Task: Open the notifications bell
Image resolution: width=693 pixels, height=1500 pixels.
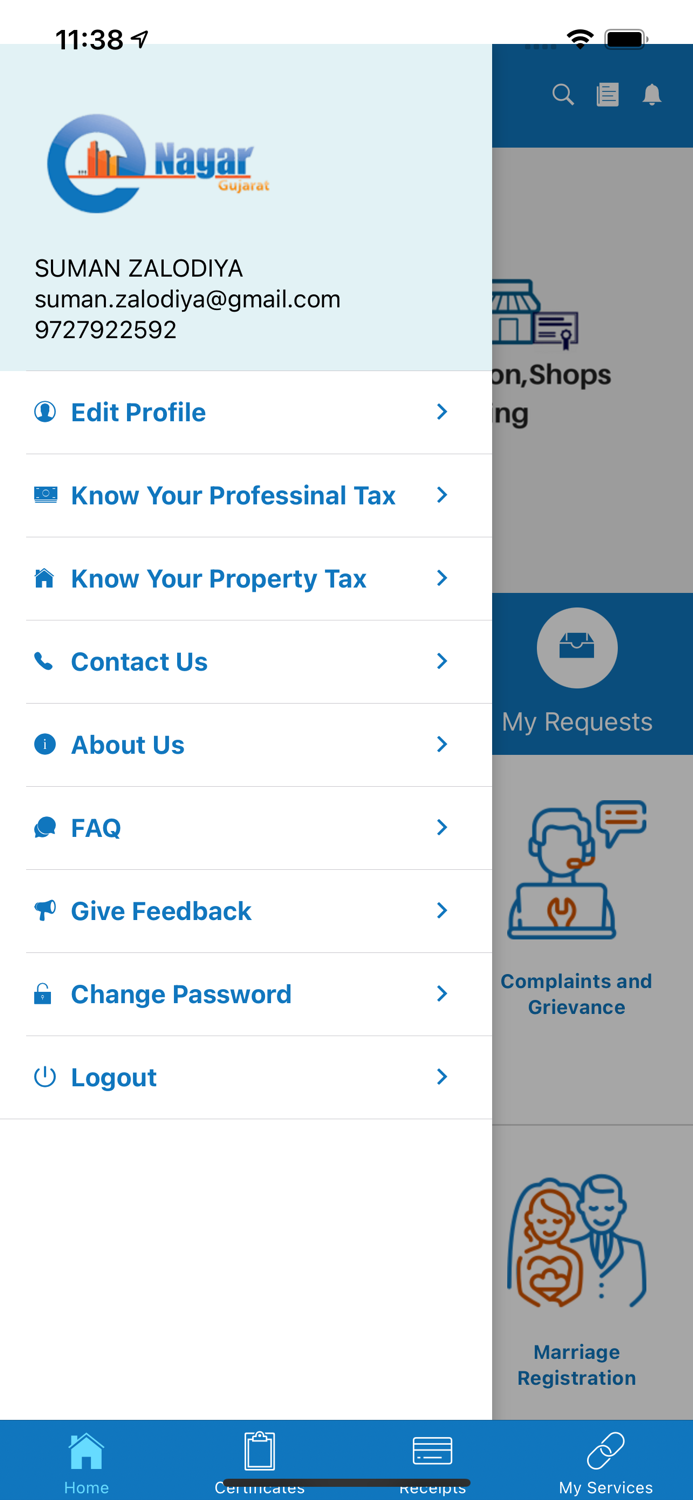Action: pos(652,95)
